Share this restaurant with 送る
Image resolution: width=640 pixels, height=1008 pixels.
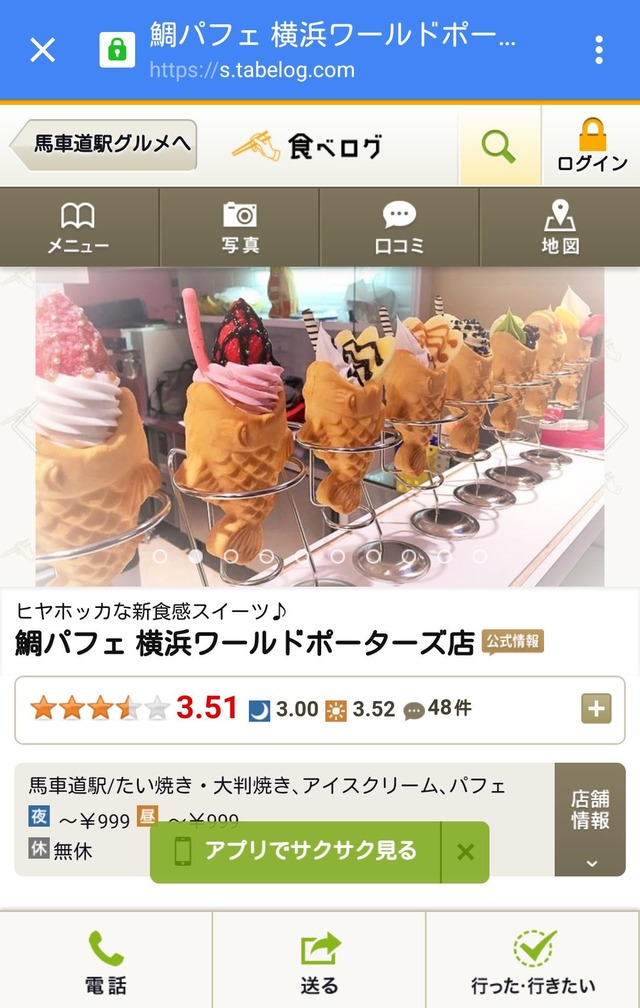[x=319, y=962]
